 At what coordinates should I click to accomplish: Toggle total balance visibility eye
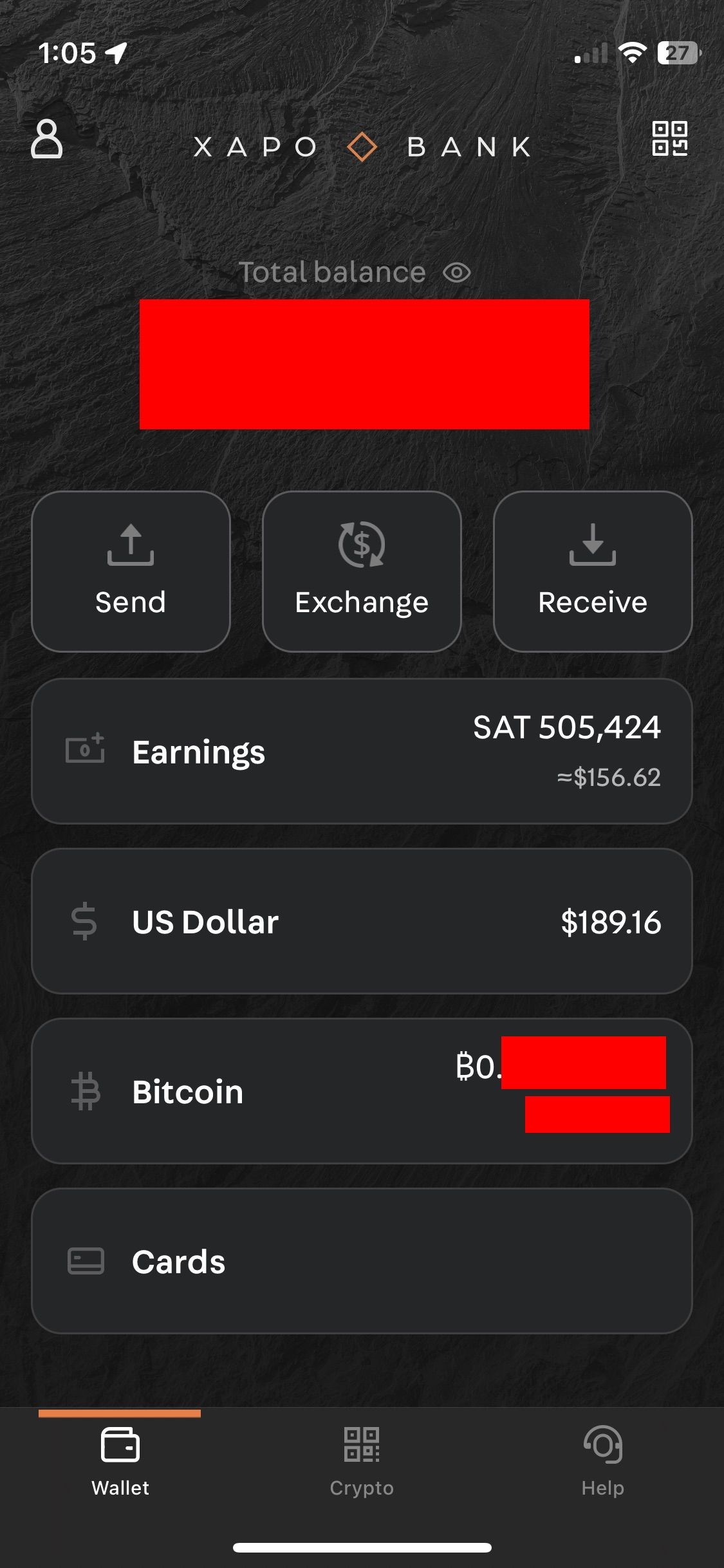point(457,272)
